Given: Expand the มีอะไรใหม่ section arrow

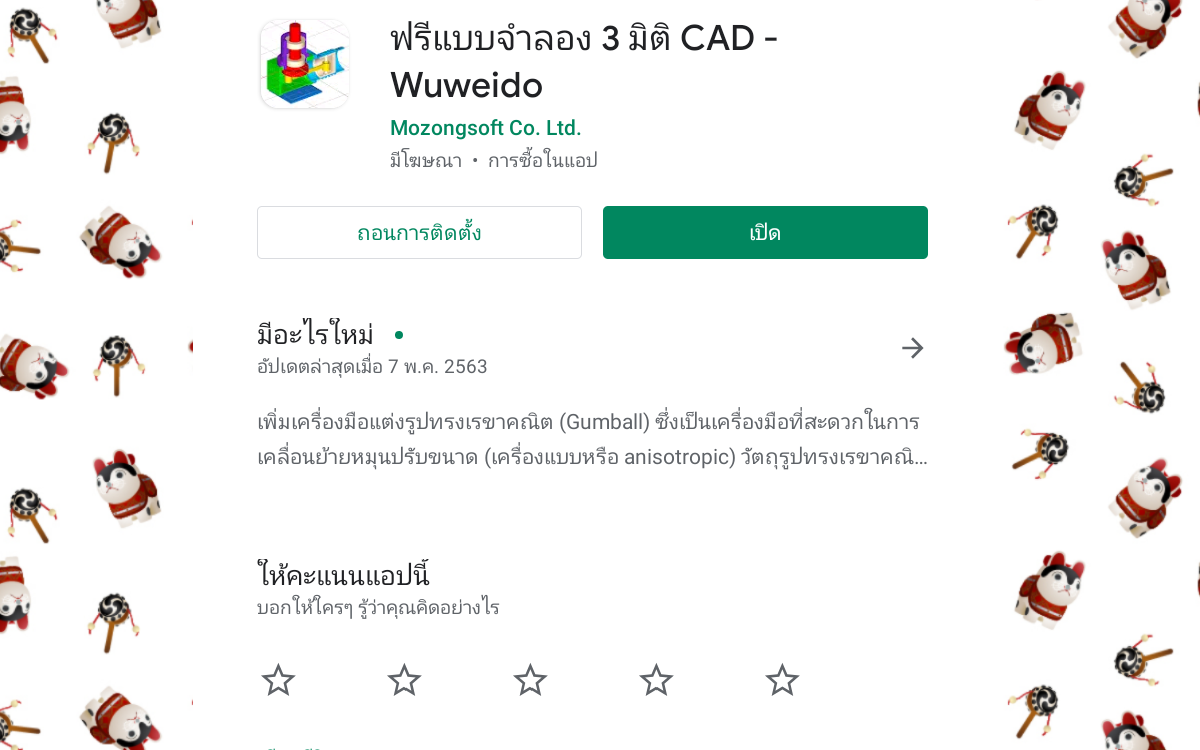Looking at the screenshot, I should pos(912,348).
